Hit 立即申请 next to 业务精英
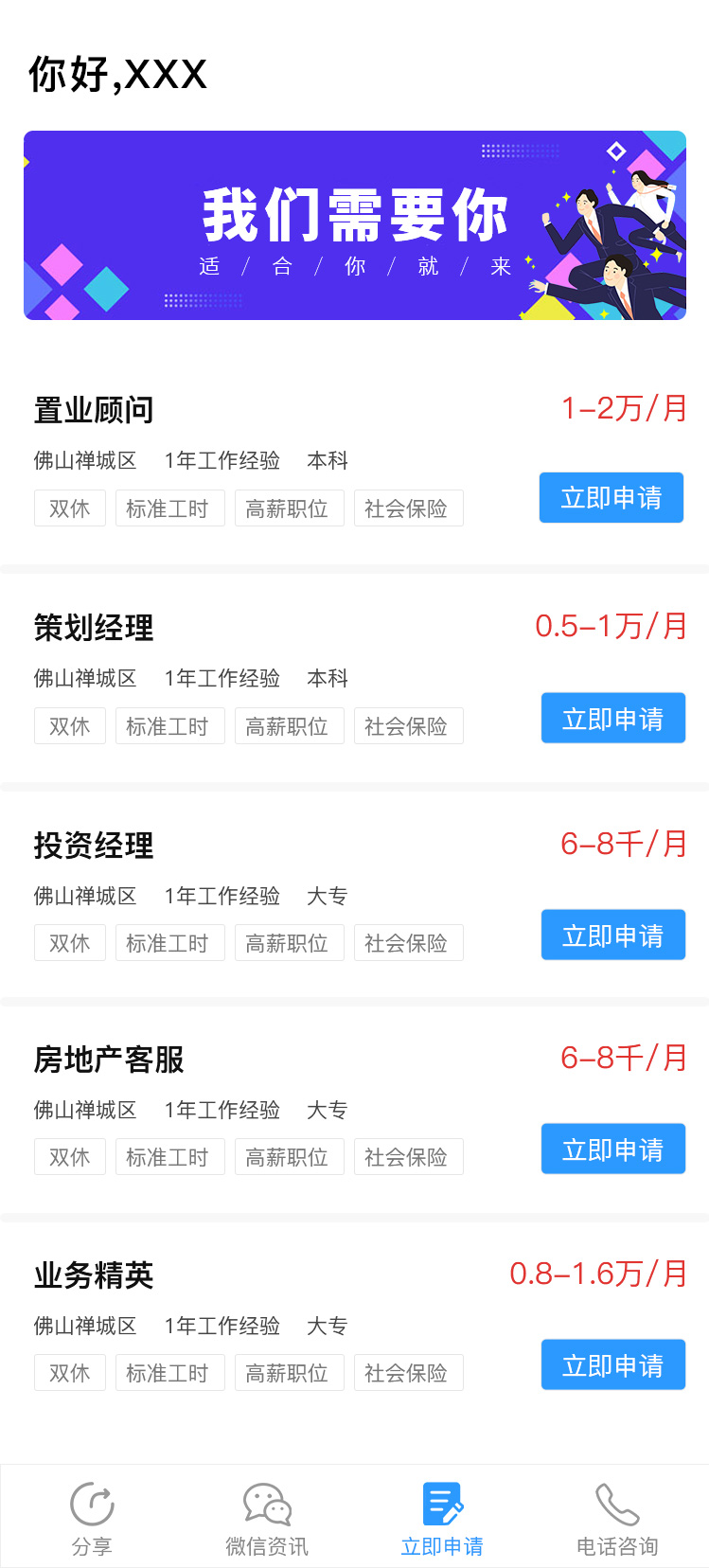The image size is (709, 1568). pyautogui.click(x=612, y=1364)
